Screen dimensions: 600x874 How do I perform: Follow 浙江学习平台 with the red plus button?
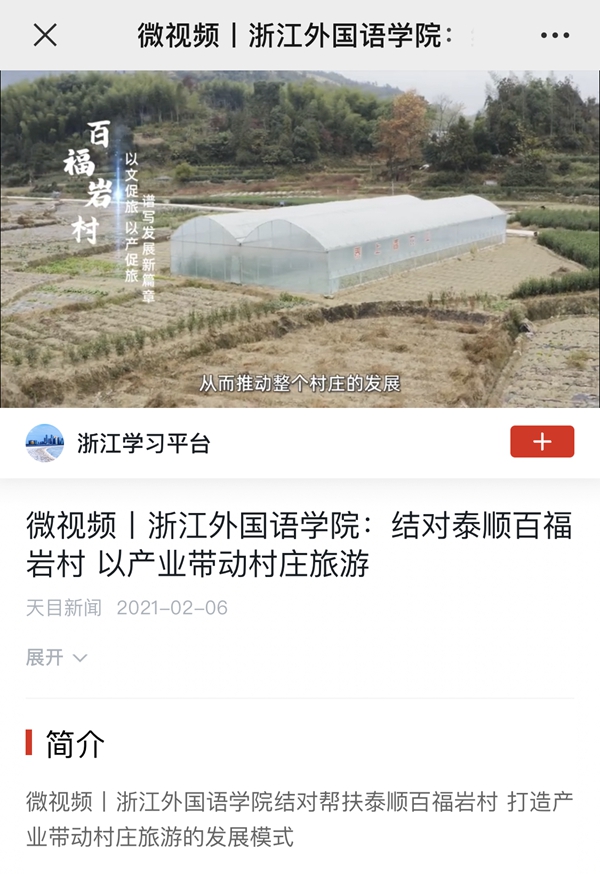[542, 442]
